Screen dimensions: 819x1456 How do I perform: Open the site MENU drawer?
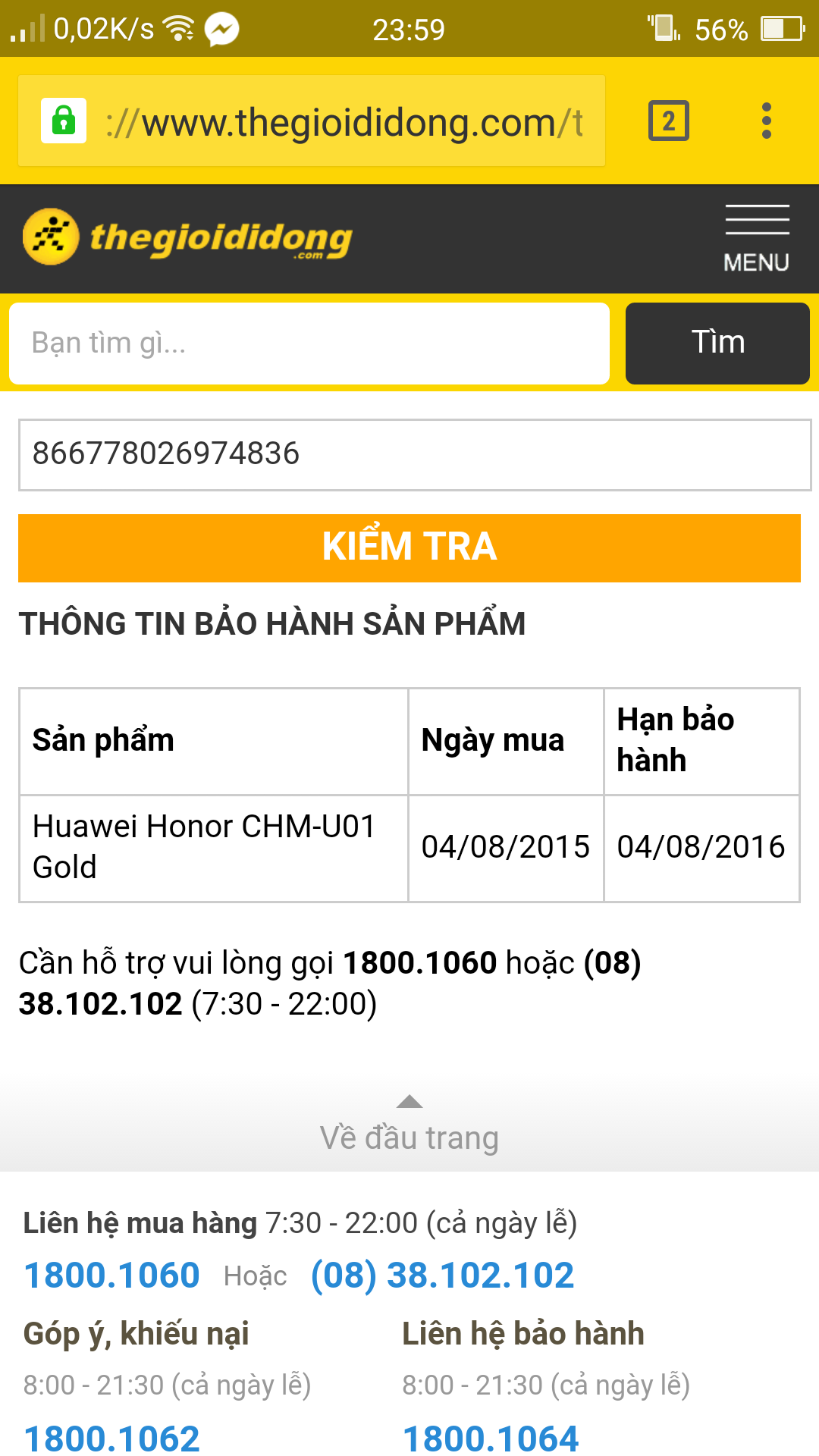click(x=756, y=238)
